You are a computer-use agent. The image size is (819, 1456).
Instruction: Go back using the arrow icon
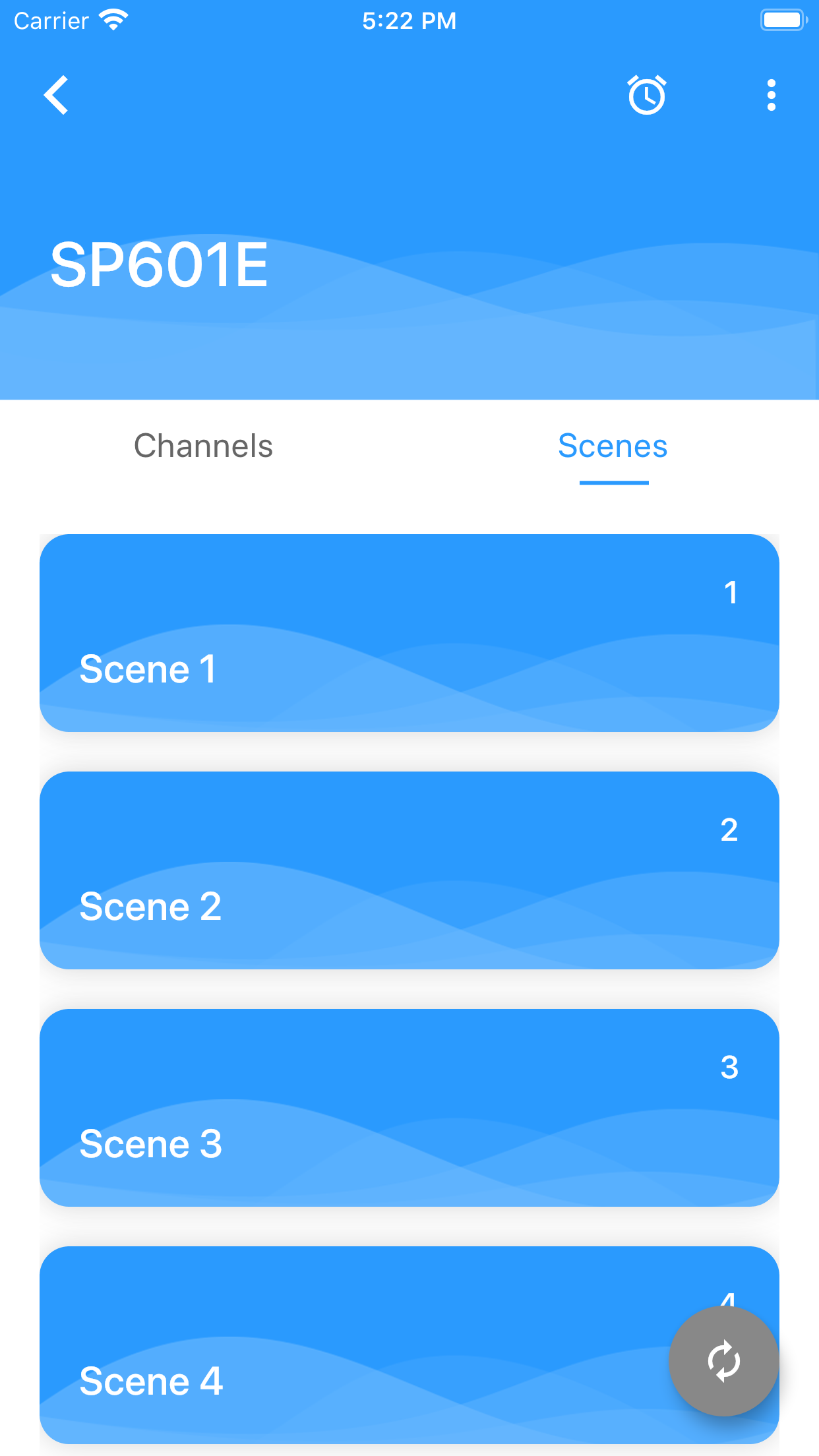click(57, 95)
